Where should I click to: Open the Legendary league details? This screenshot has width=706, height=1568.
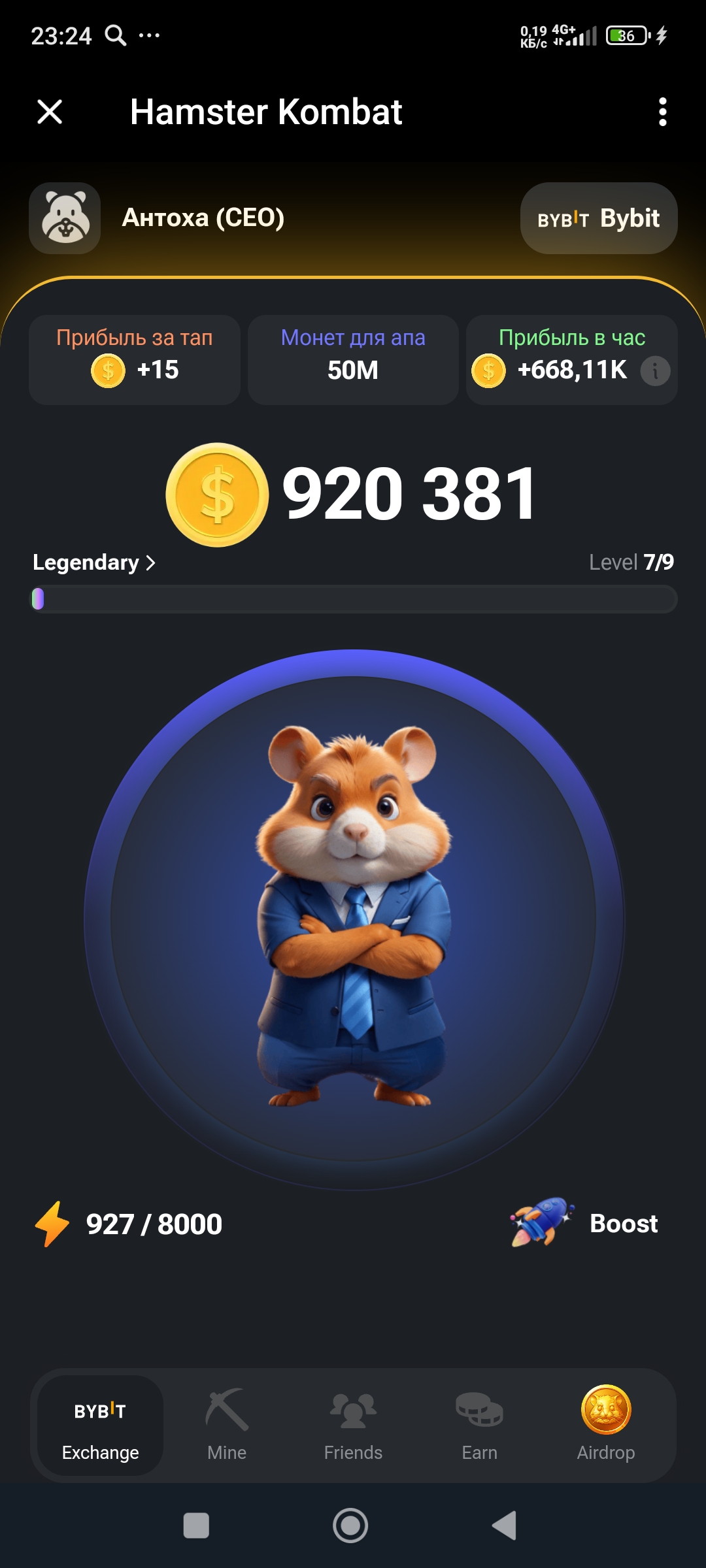(94, 563)
